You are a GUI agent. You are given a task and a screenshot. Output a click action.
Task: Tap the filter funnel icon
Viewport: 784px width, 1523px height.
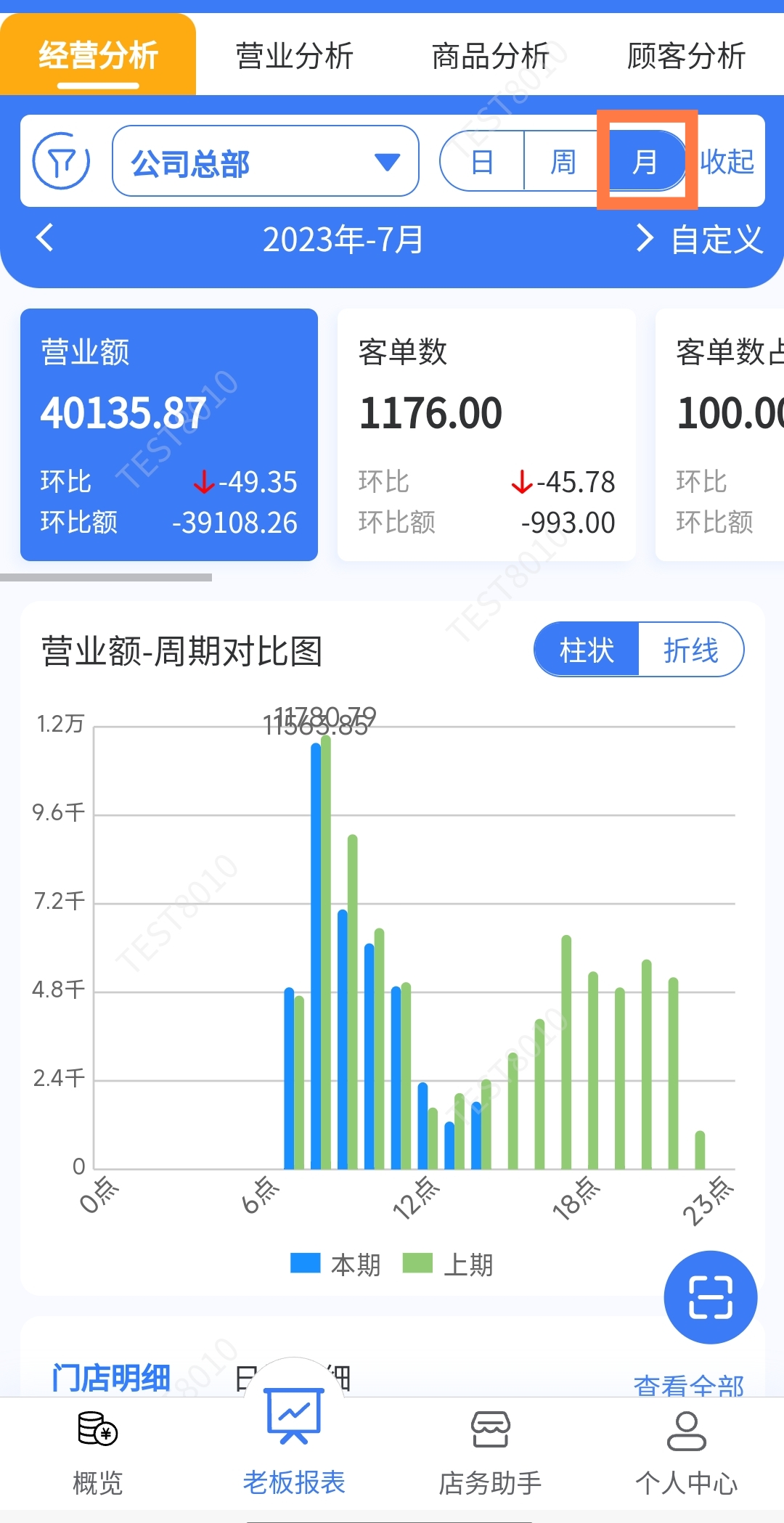coord(62,161)
